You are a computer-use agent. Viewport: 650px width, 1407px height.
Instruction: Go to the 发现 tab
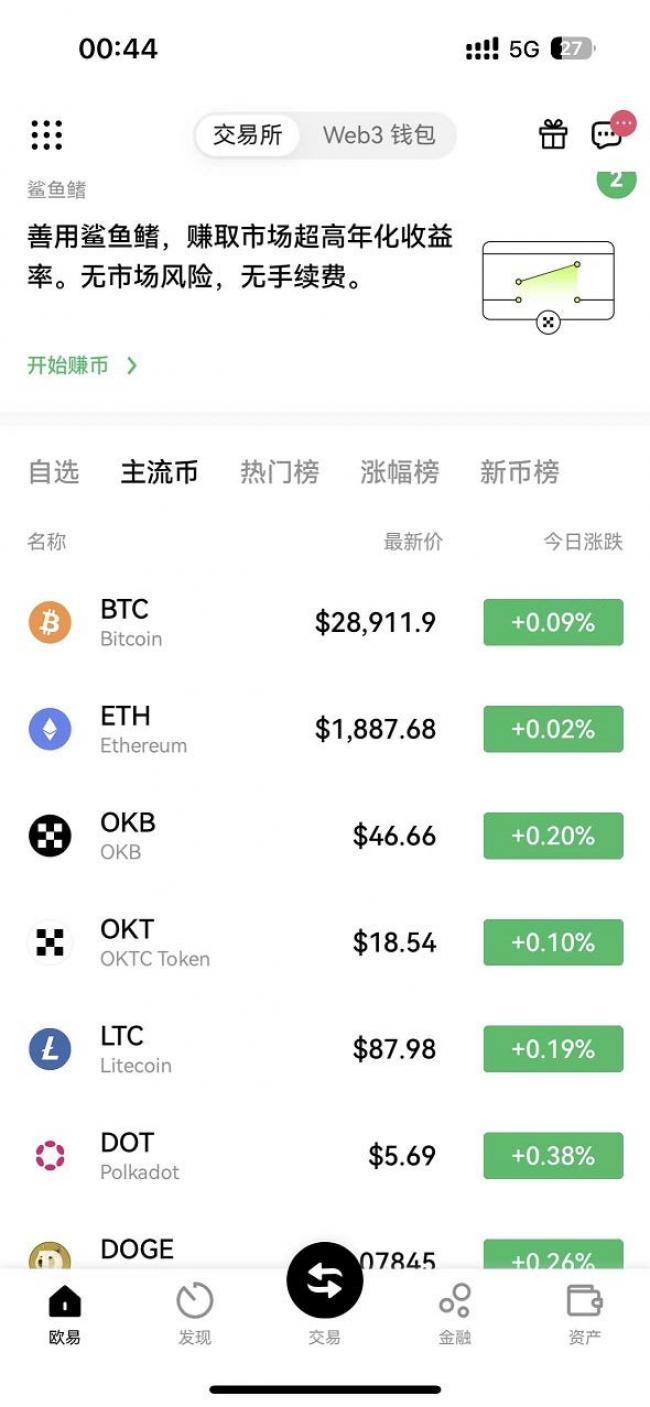(x=195, y=1314)
